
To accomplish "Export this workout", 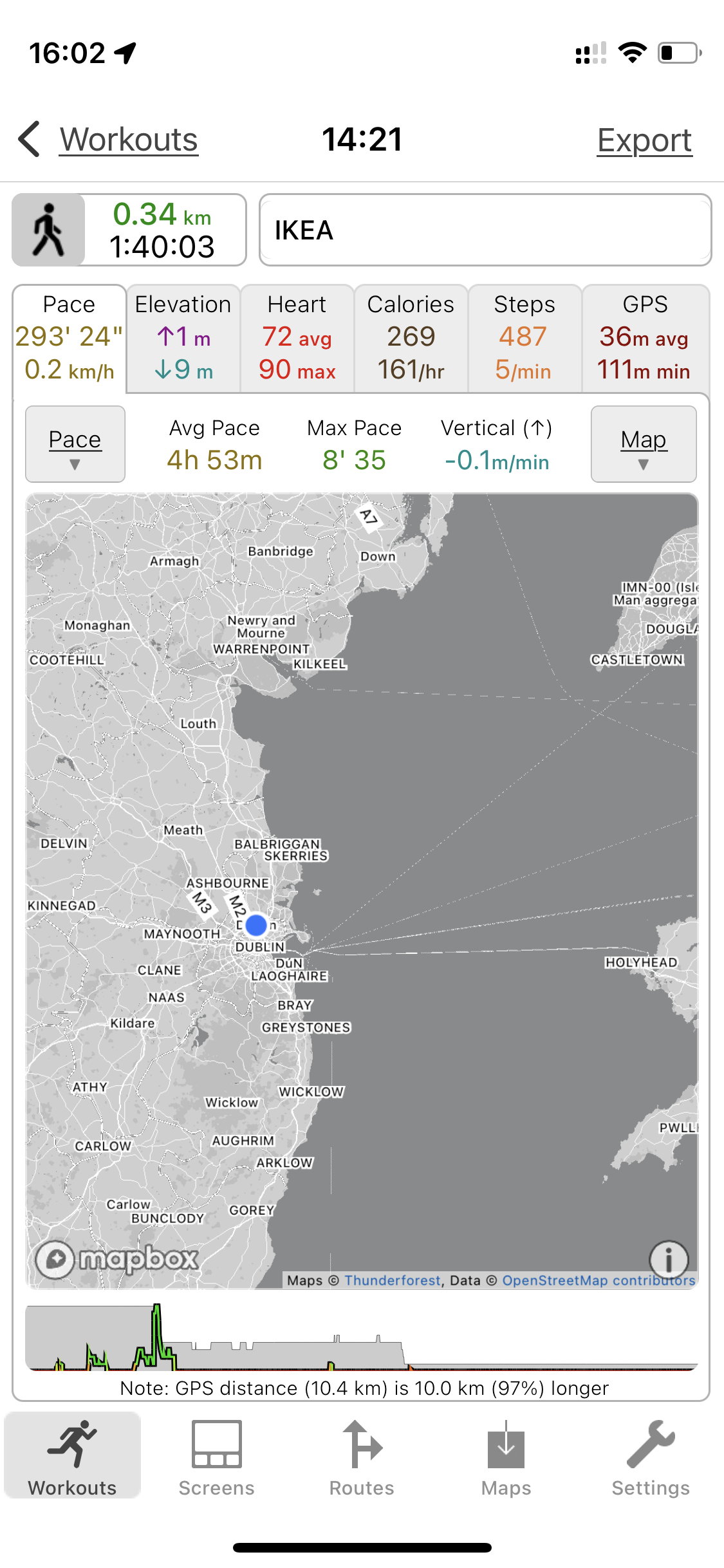I will click(644, 140).
